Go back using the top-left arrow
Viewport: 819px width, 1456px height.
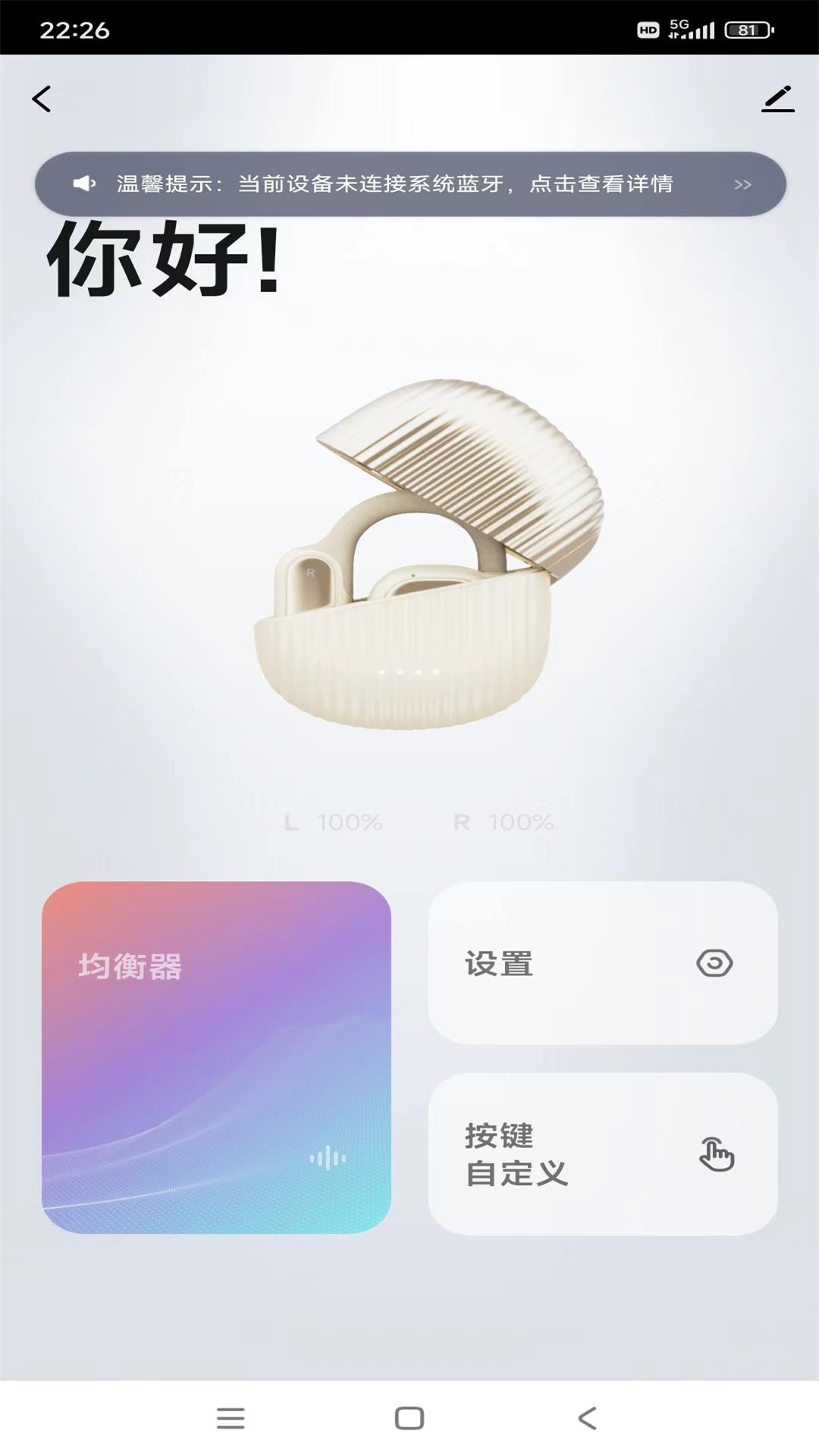[x=42, y=99]
